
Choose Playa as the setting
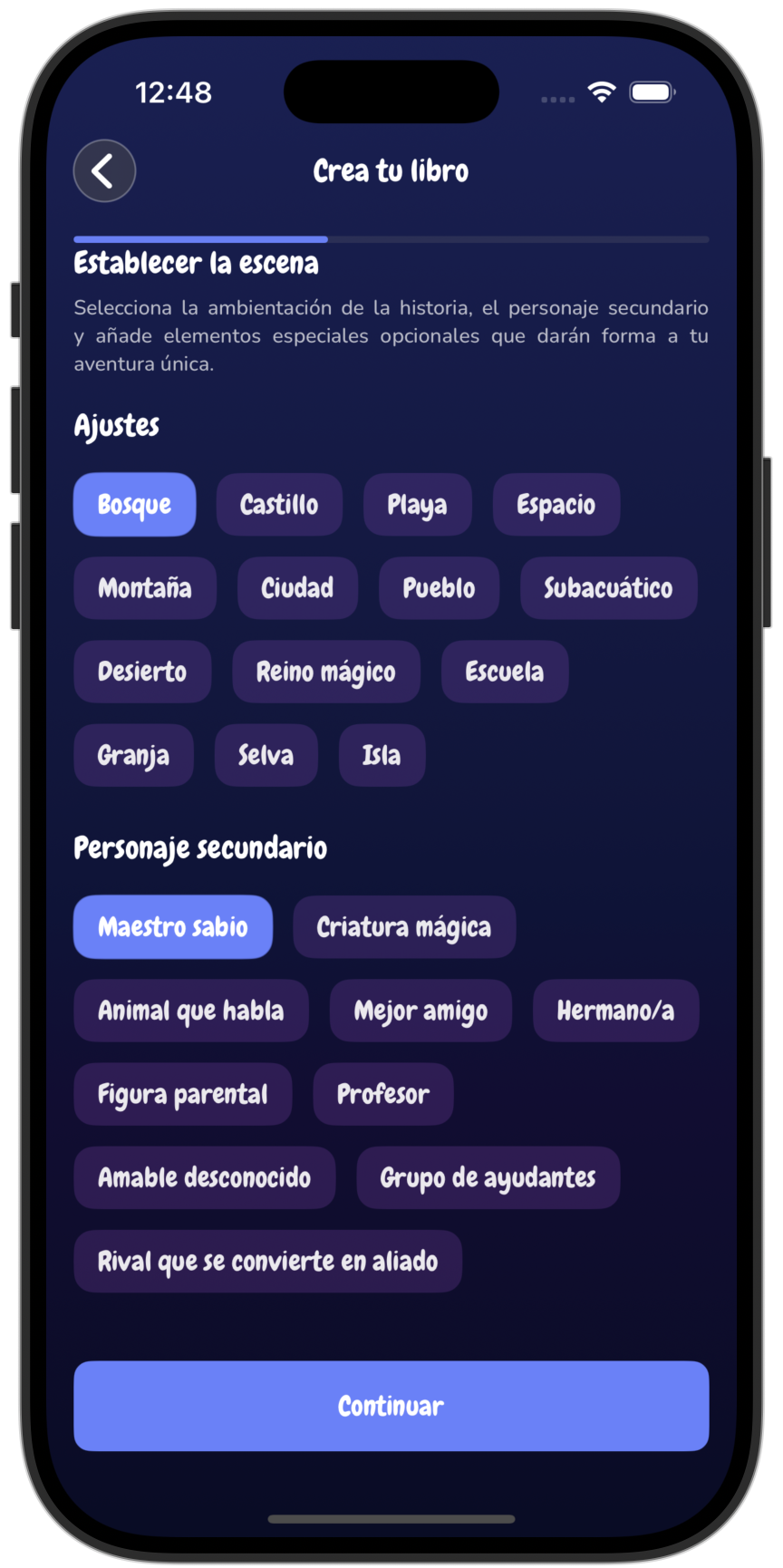[417, 504]
